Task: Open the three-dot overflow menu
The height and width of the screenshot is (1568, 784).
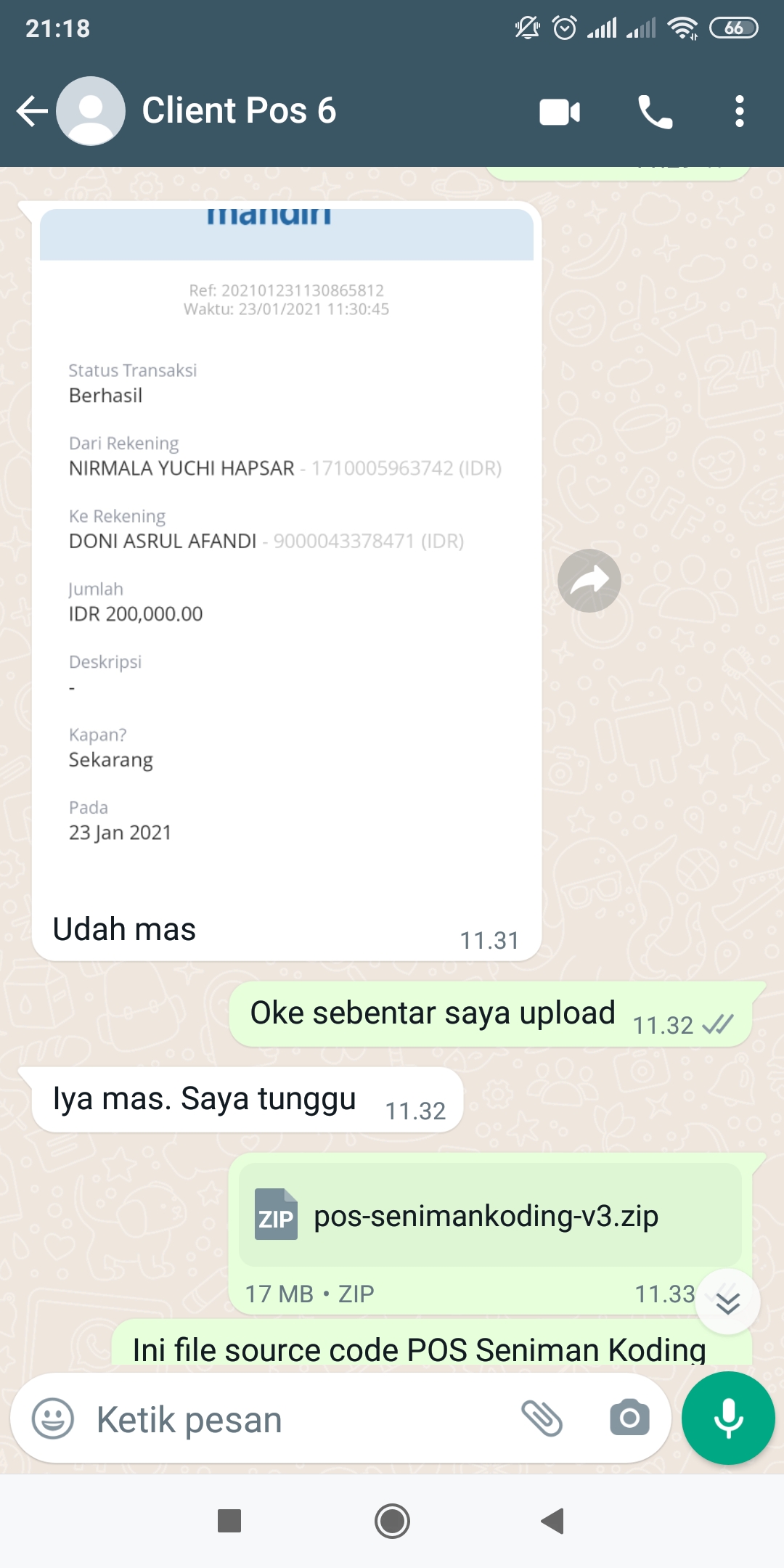Action: [x=739, y=112]
